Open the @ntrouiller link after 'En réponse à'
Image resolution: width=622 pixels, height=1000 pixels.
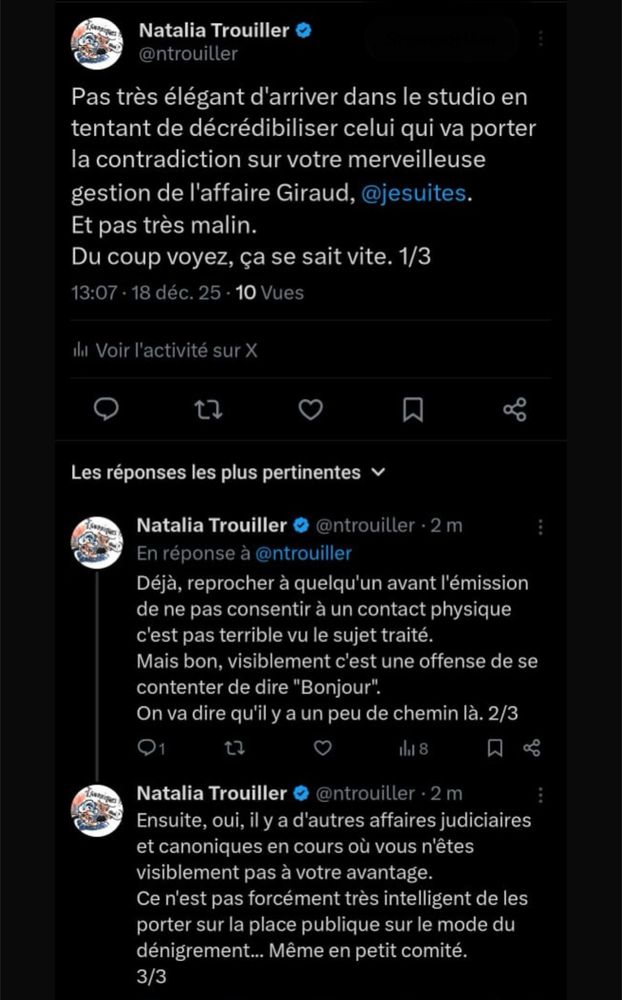click(x=304, y=552)
